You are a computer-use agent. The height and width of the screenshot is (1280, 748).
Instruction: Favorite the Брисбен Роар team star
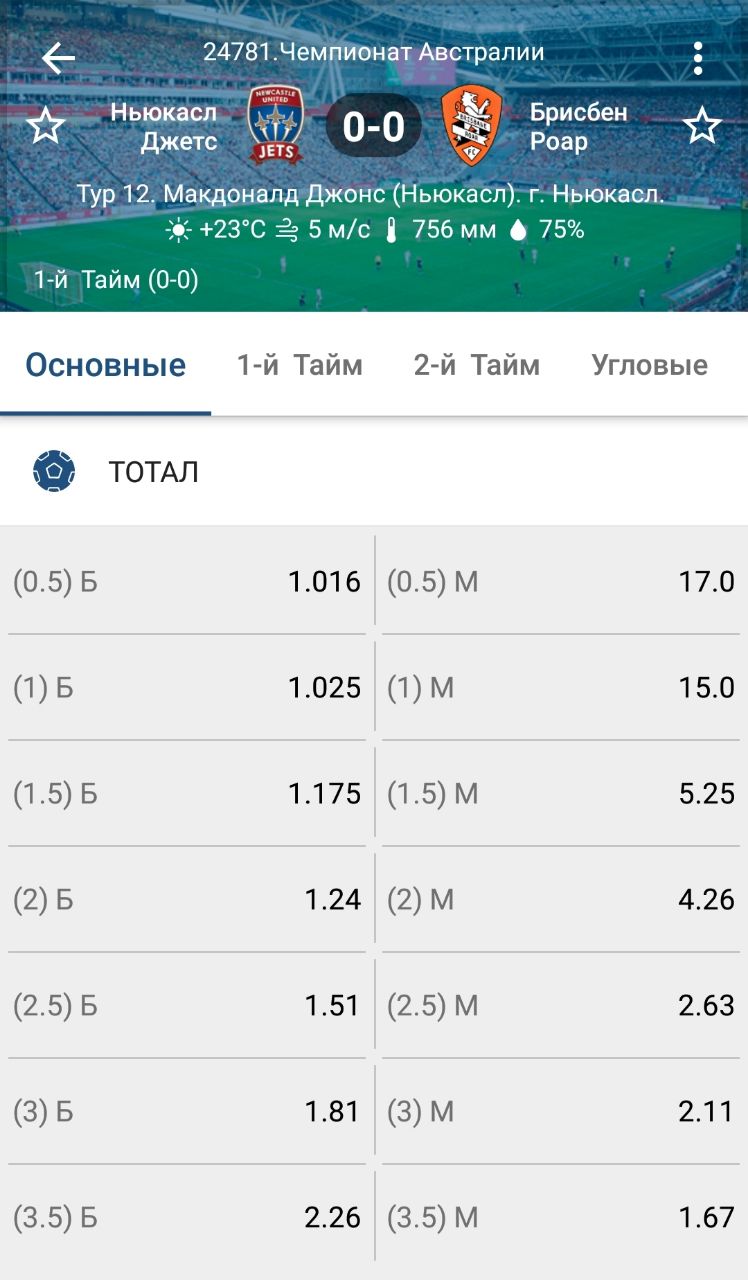tap(702, 127)
